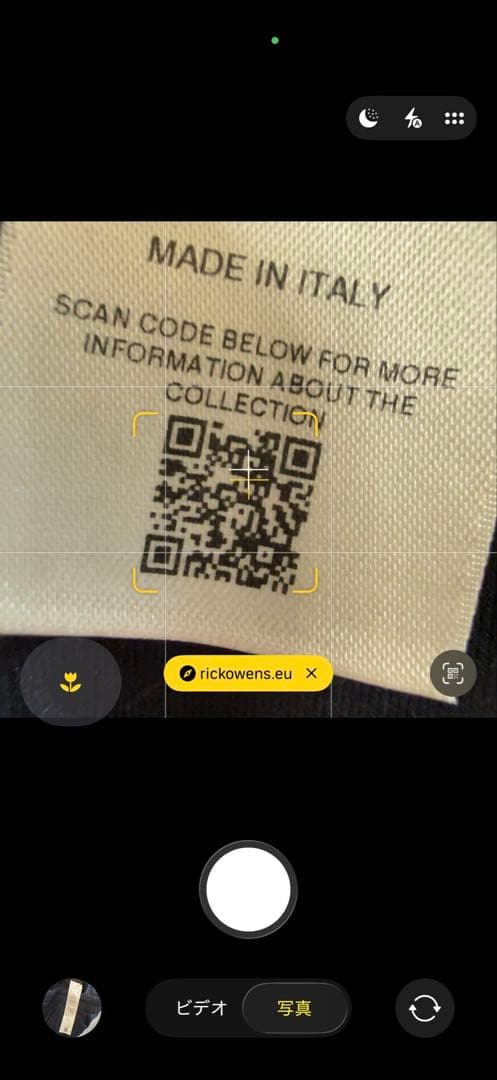Tap the QR code scanner icon

point(453,673)
